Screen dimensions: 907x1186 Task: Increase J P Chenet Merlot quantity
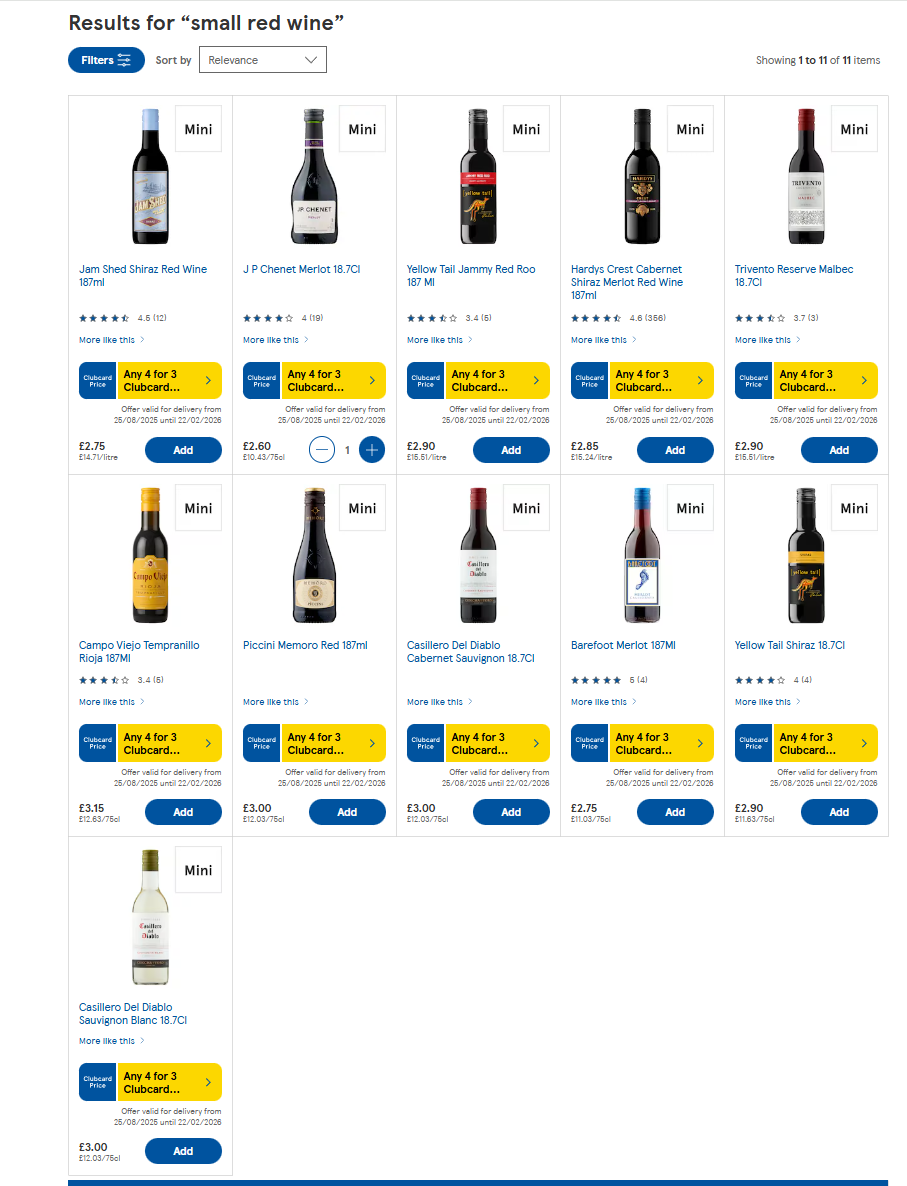click(372, 450)
